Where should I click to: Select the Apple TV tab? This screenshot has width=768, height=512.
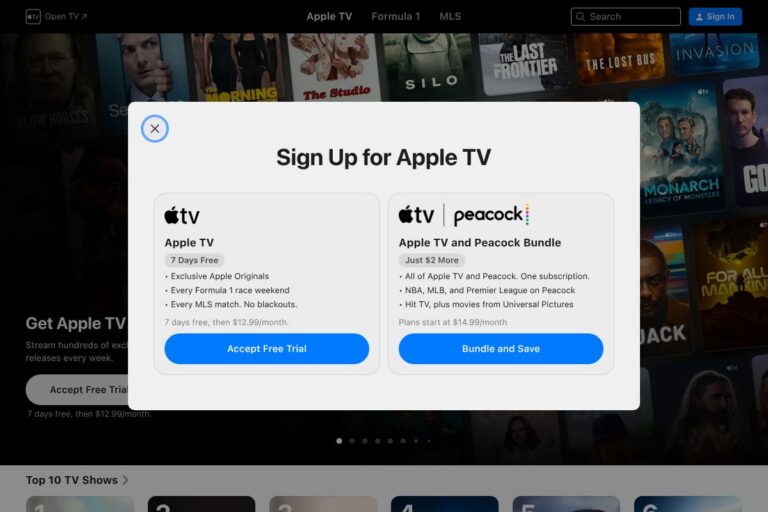click(329, 16)
